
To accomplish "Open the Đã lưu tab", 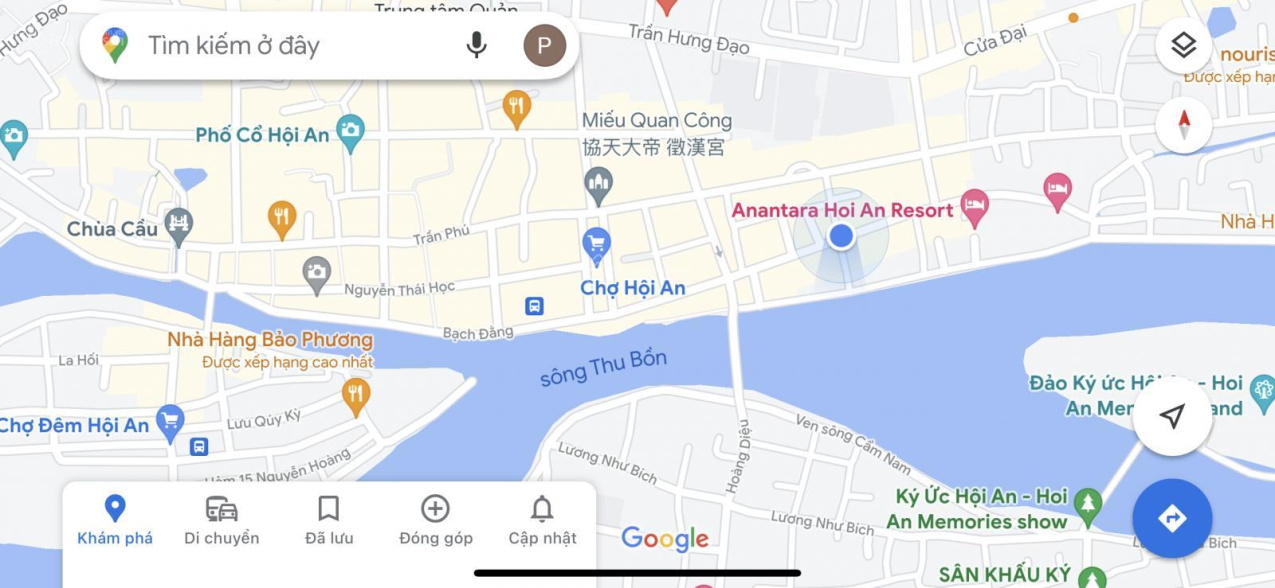I will pos(328,520).
